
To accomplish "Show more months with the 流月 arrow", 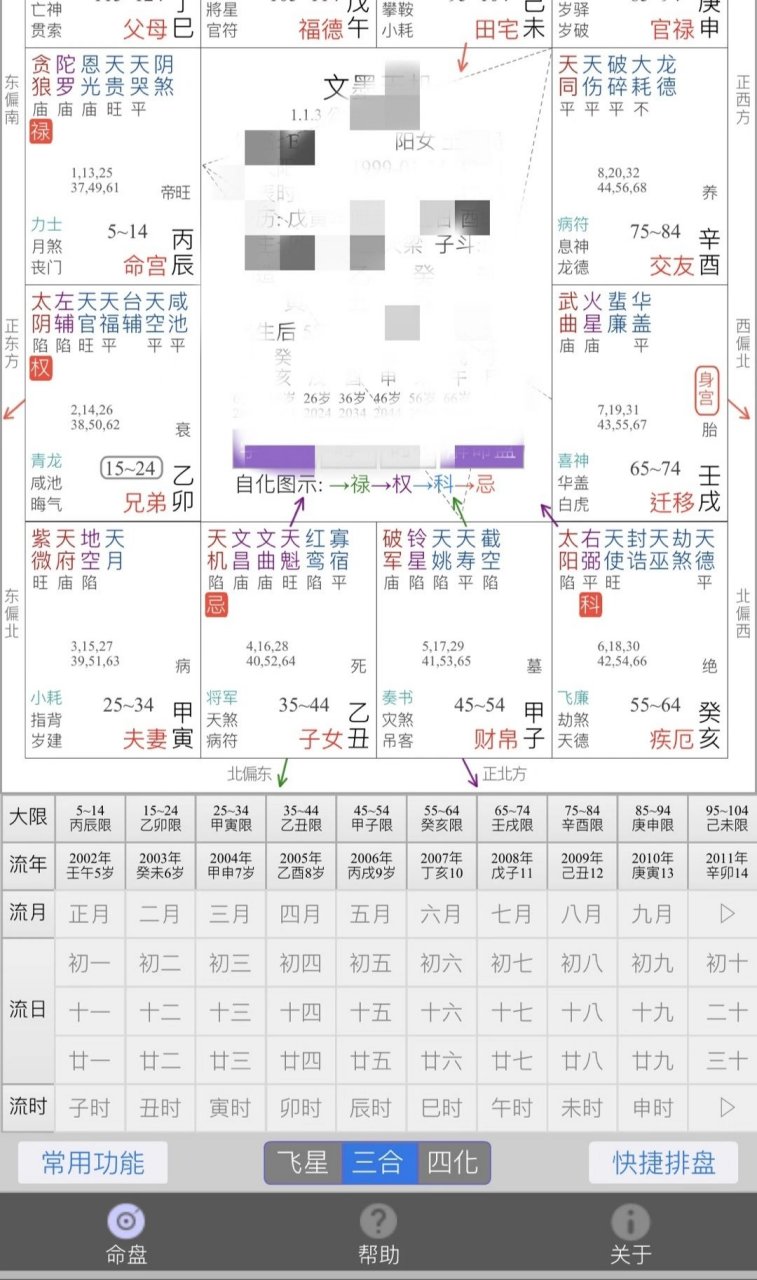I will pos(727,914).
